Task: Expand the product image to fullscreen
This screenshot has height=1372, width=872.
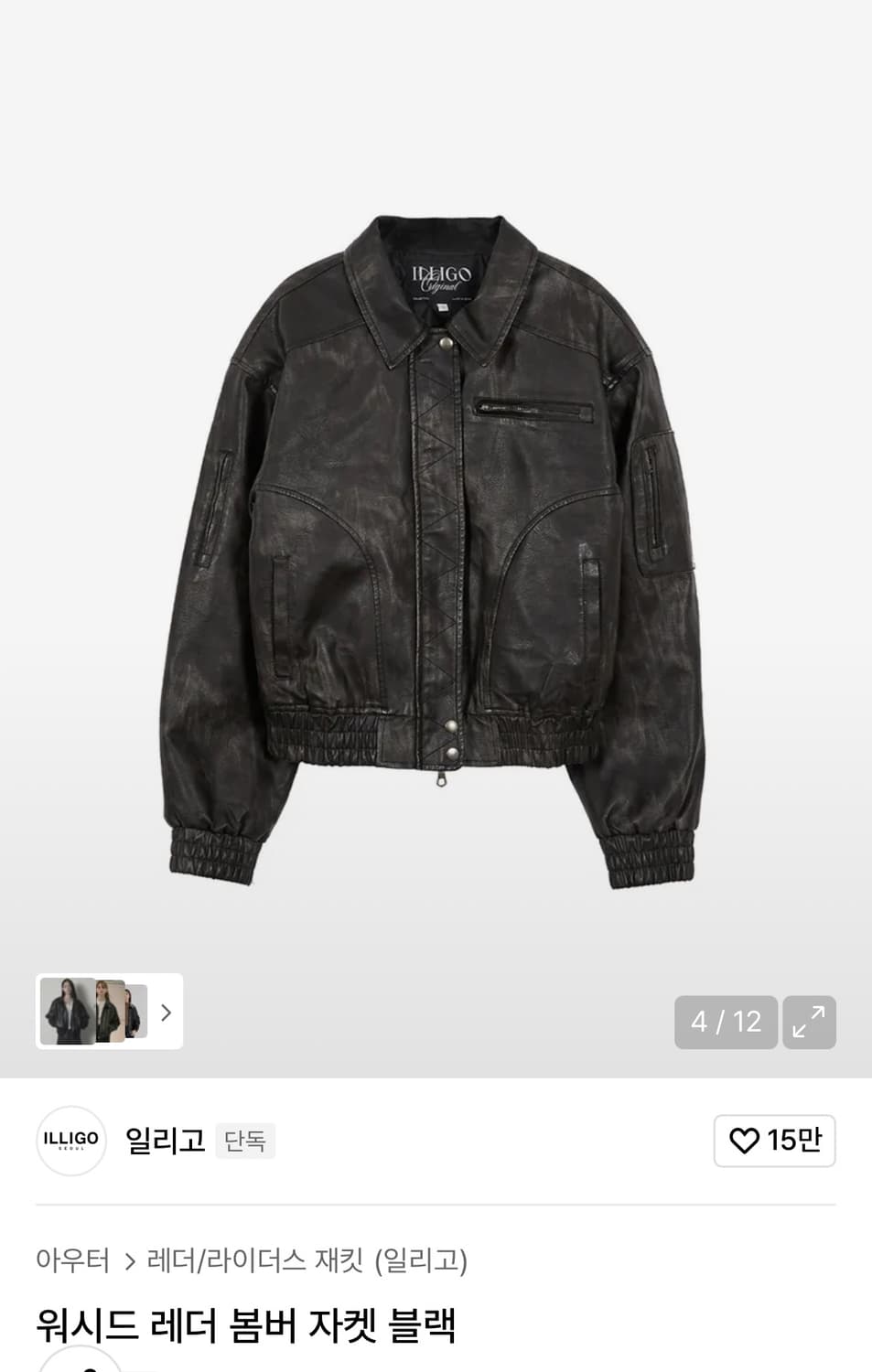Action: (x=809, y=1022)
